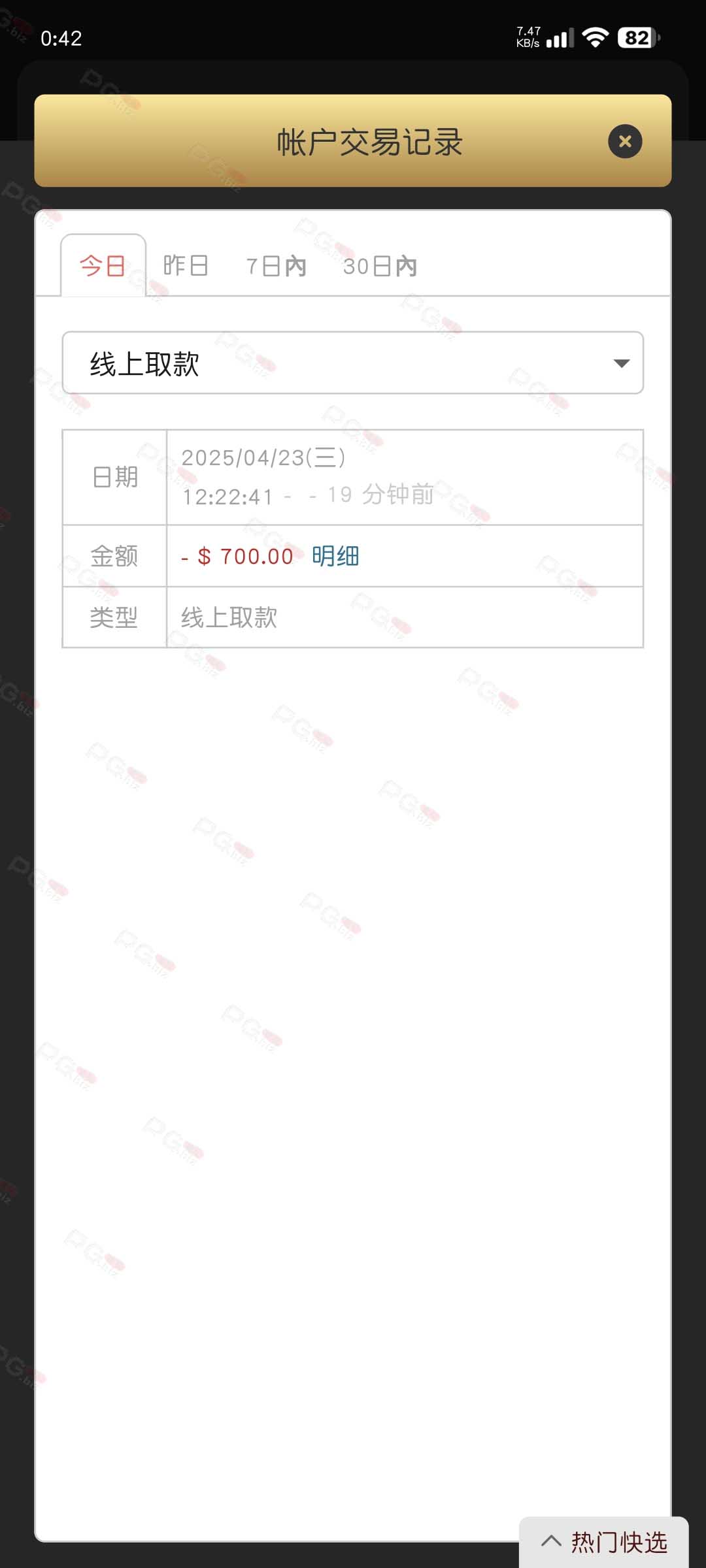Open the 线上取款 type dropdown
Image resolution: width=706 pixels, height=1568 pixels.
(x=353, y=363)
